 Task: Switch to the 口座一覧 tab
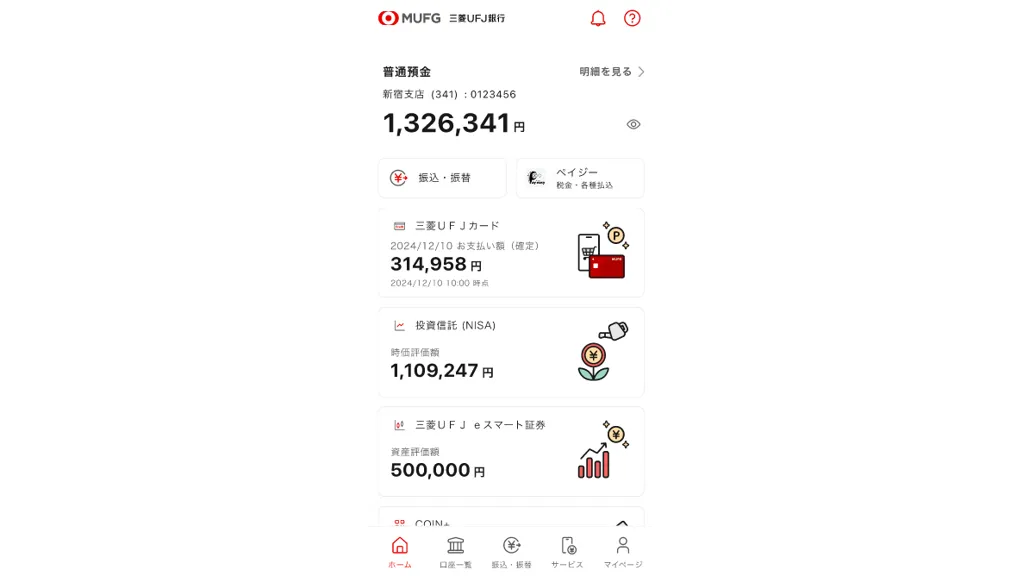click(455, 551)
